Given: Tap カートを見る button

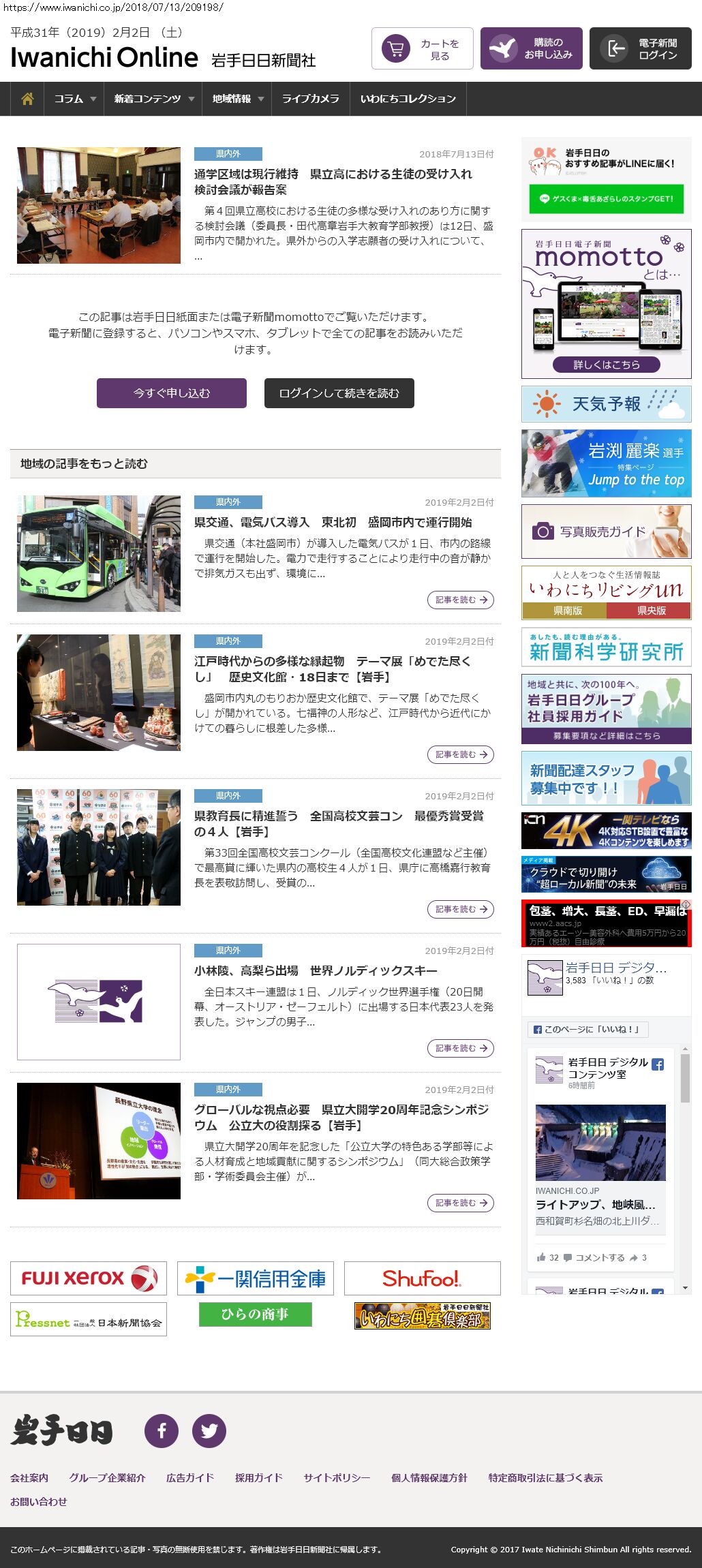Looking at the screenshot, I should (x=423, y=48).
